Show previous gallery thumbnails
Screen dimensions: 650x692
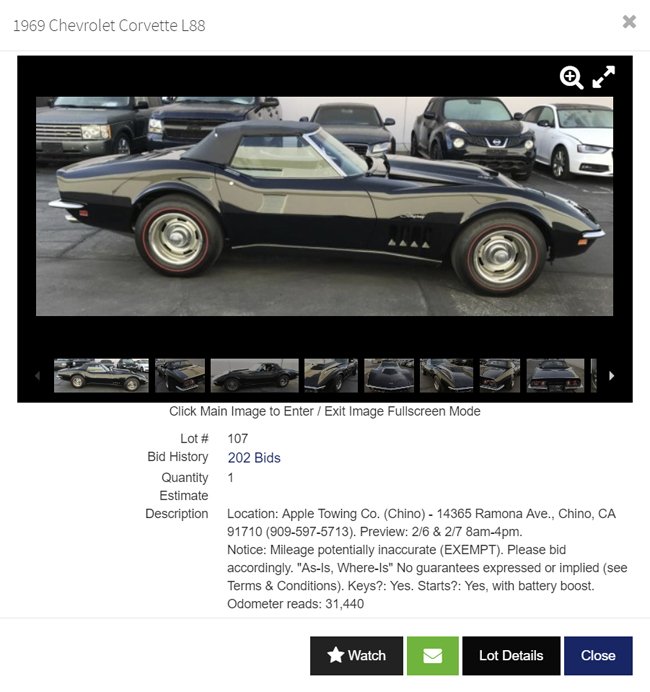click(38, 376)
